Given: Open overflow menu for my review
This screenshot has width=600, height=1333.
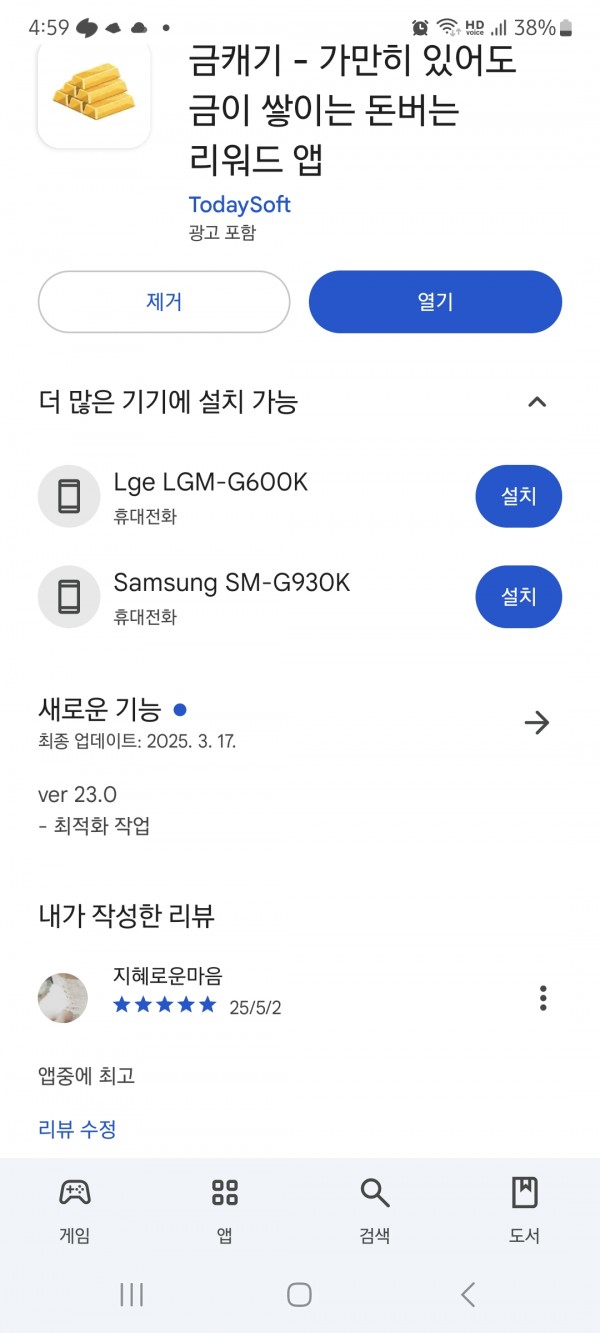Looking at the screenshot, I should click(x=543, y=997).
